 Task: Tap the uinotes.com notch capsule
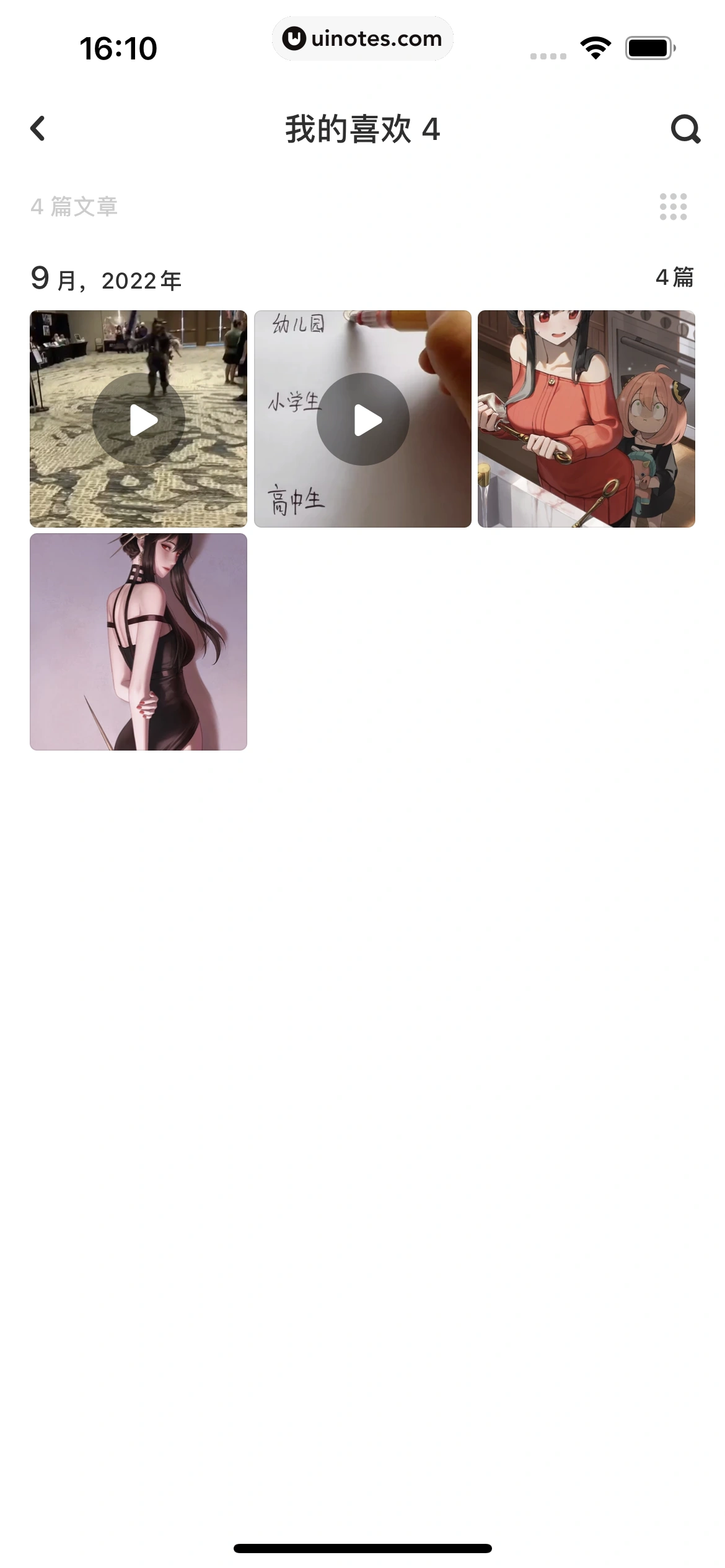(362, 38)
